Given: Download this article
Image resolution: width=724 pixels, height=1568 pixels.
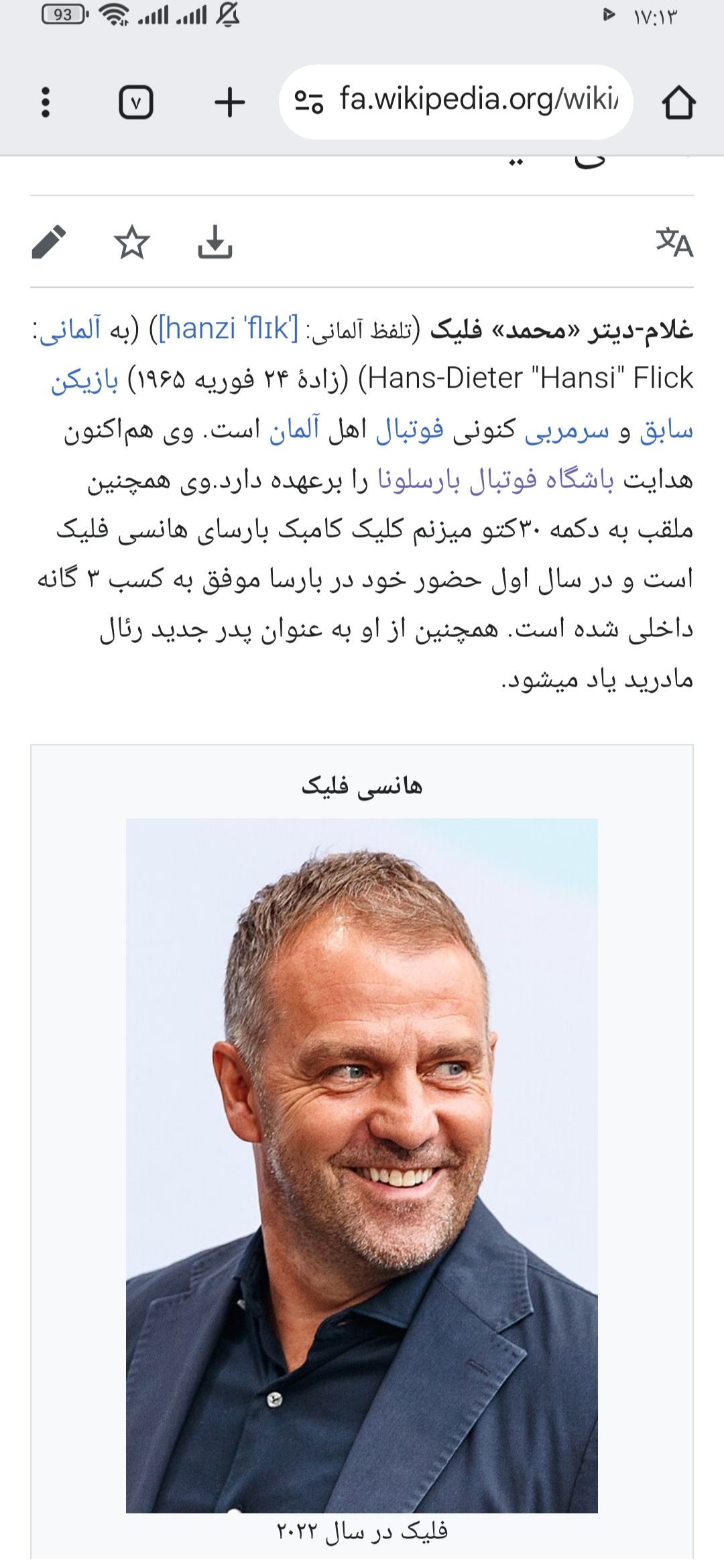Looking at the screenshot, I should click(215, 242).
